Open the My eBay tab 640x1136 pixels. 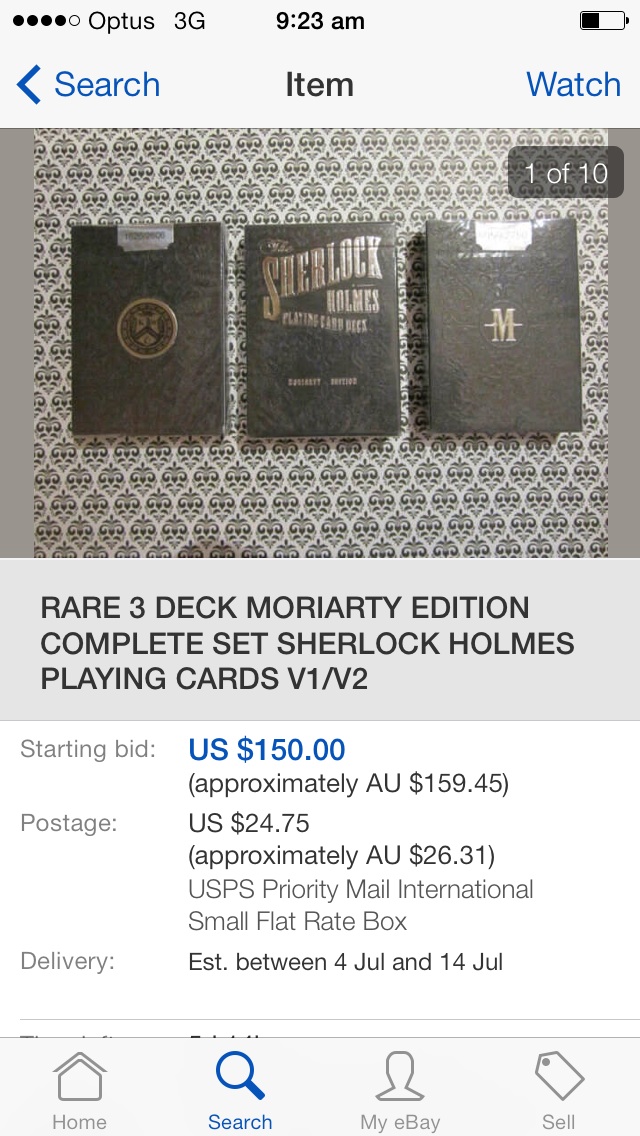coord(400,1090)
